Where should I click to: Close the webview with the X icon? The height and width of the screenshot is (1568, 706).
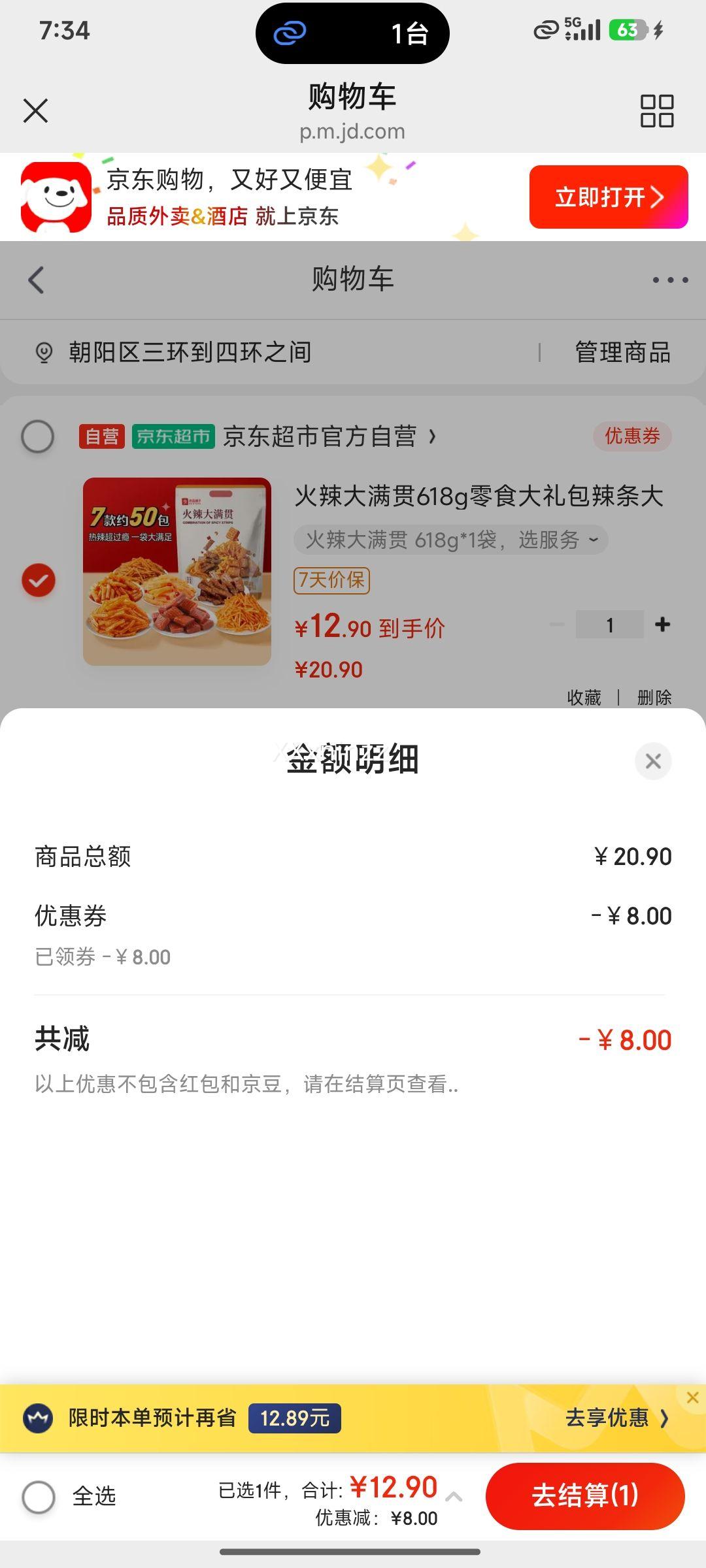coord(35,110)
